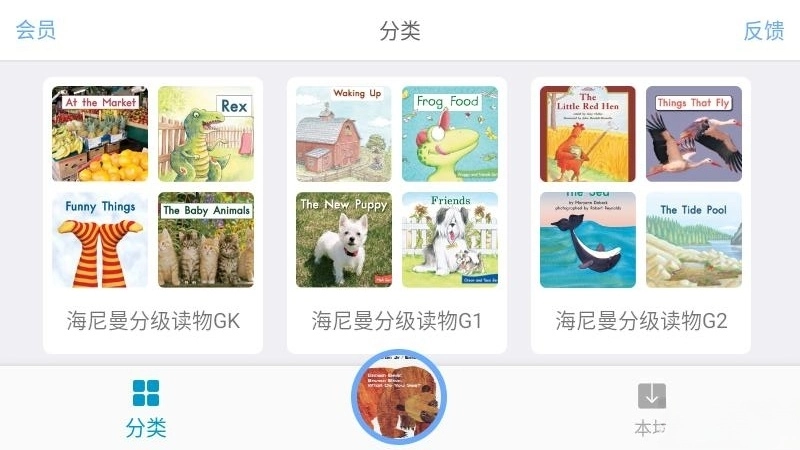Go to the local downloads tab
This screenshot has height=450, width=800.
(x=651, y=408)
